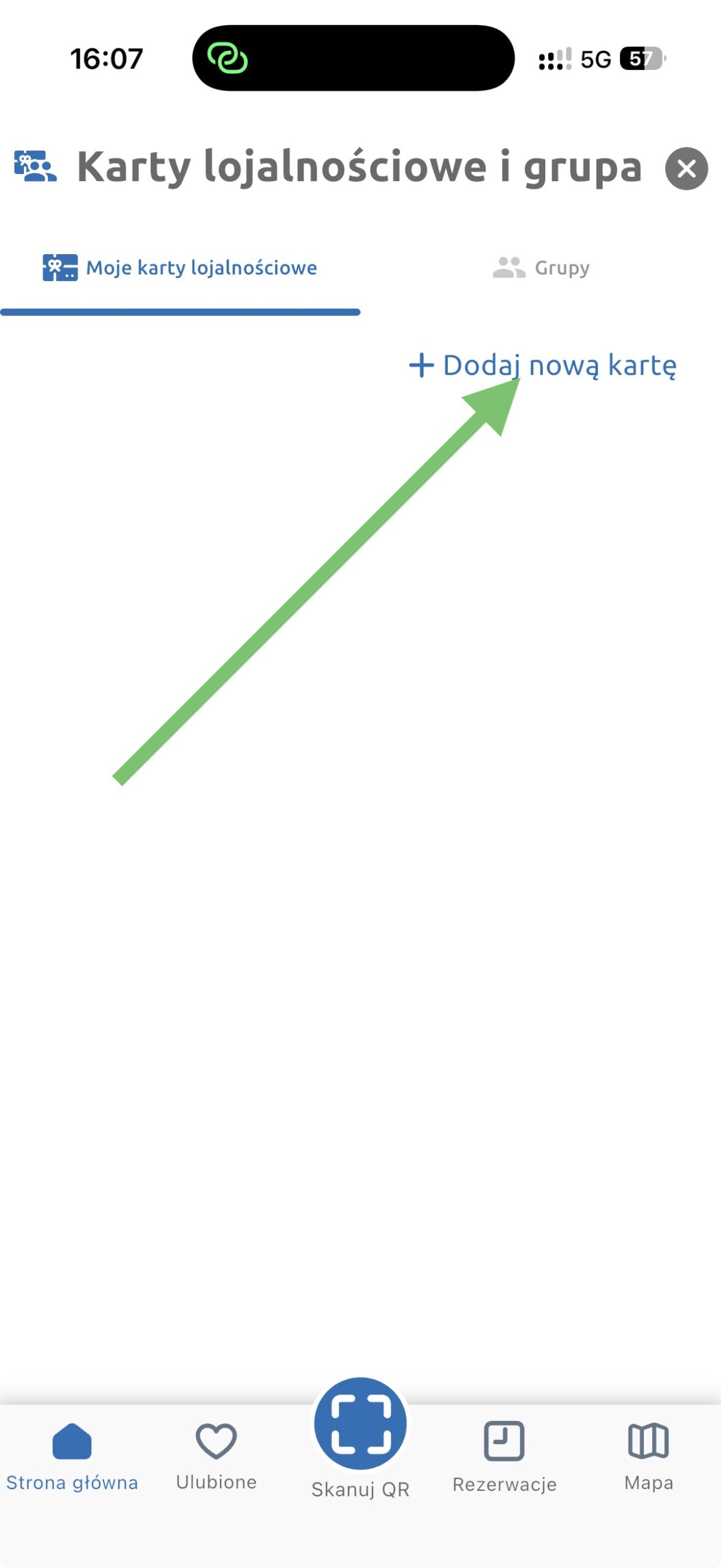Tap the Skanuj QR button
This screenshot has height=1568, width=721.
point(360,1438)
